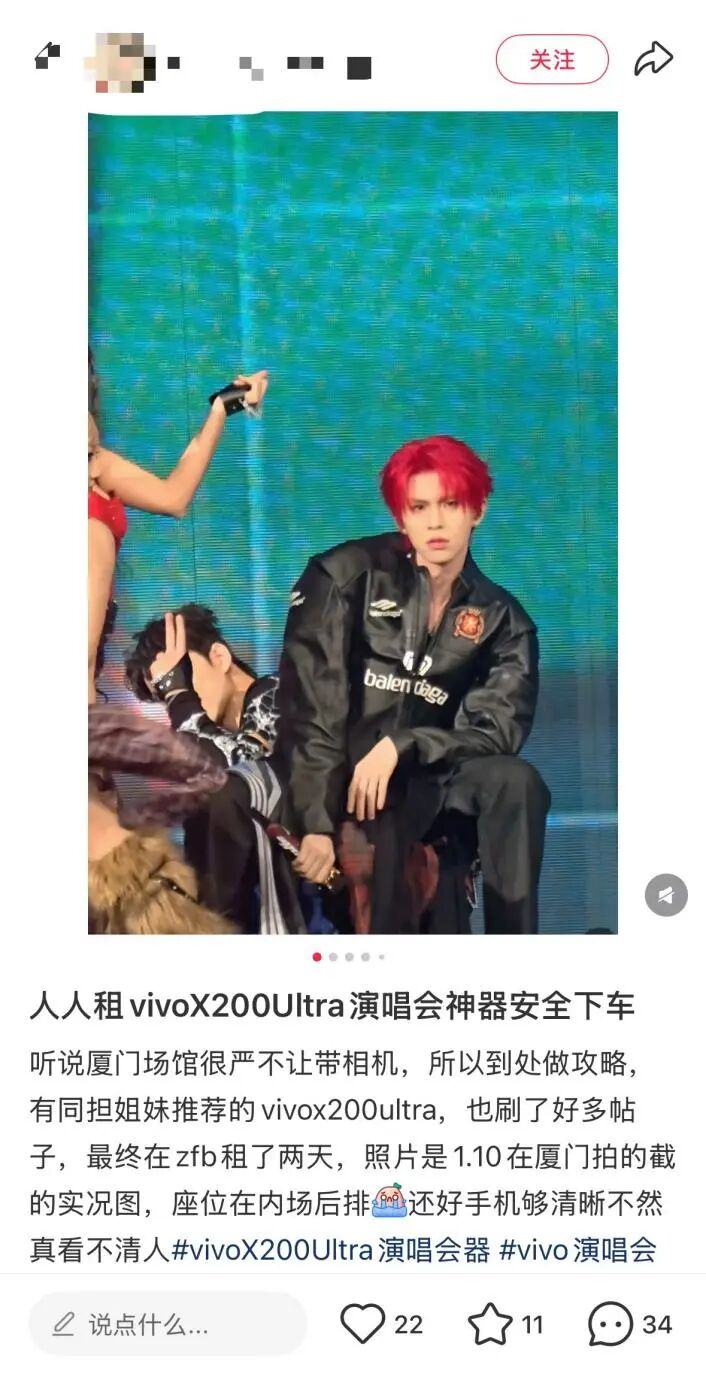The image size is (706, 1398).
Task: Open the comments via the speech-bubble icon
Action: (x=610, y=1325)
